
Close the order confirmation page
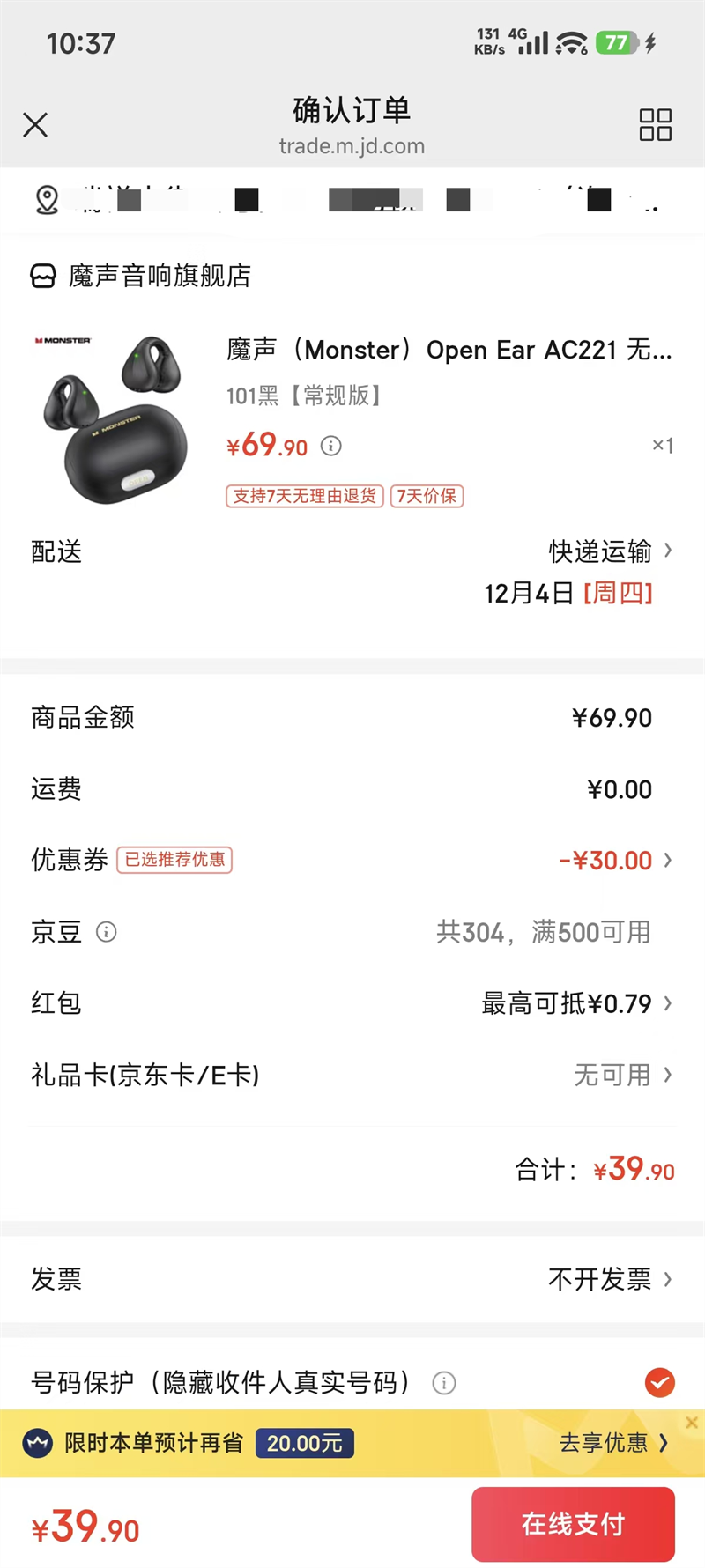[35, 125]
